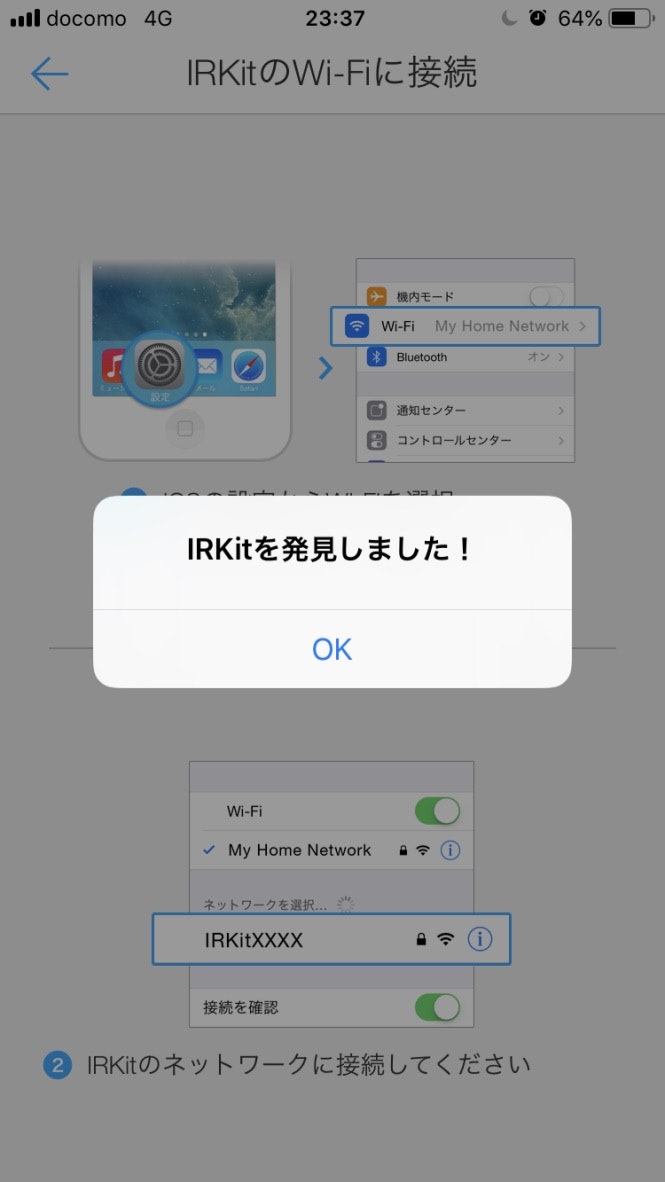Go back using the arrow icon
This screenshot has width=665, height=1182.
(x=49, y=74)
